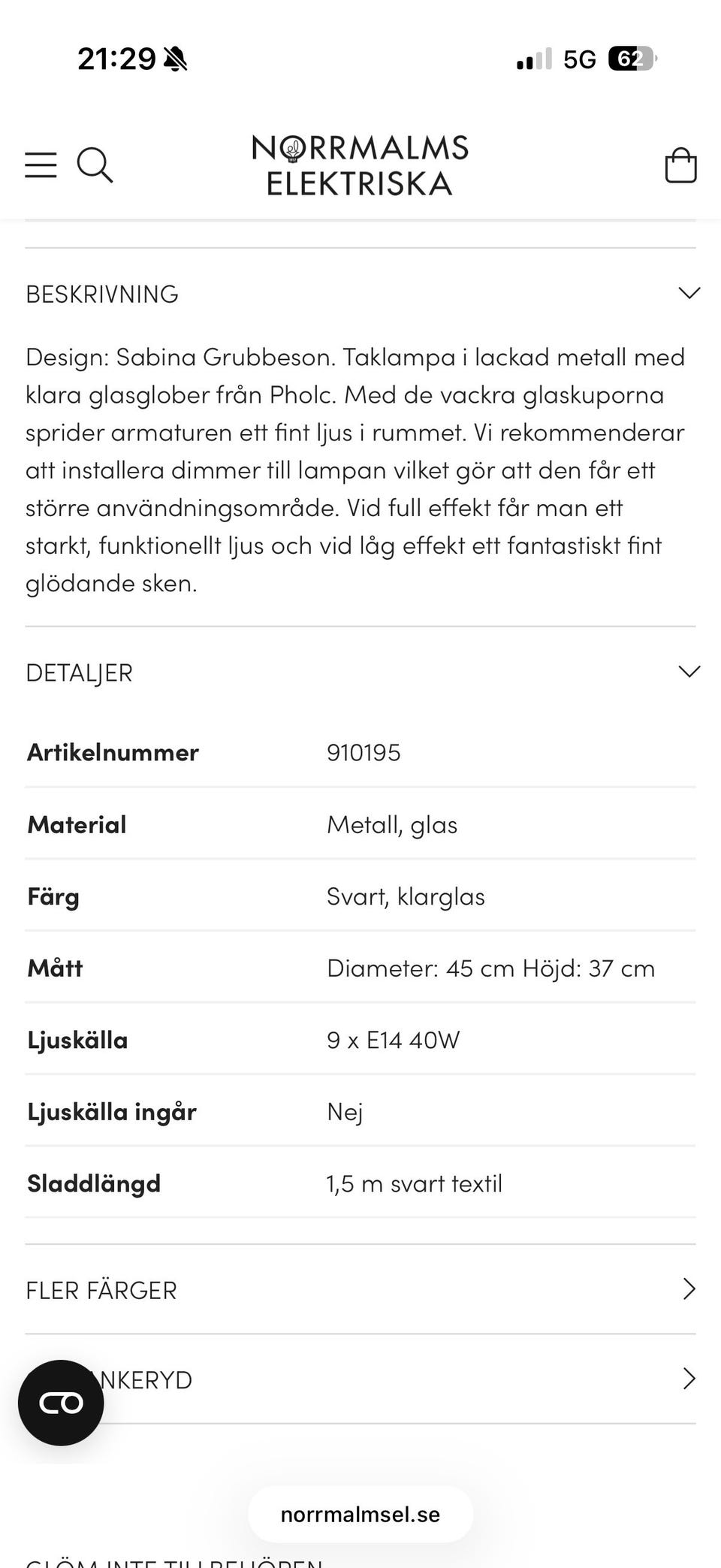
Task: Collapse the Beskrivning section
Action: (360, 294)
